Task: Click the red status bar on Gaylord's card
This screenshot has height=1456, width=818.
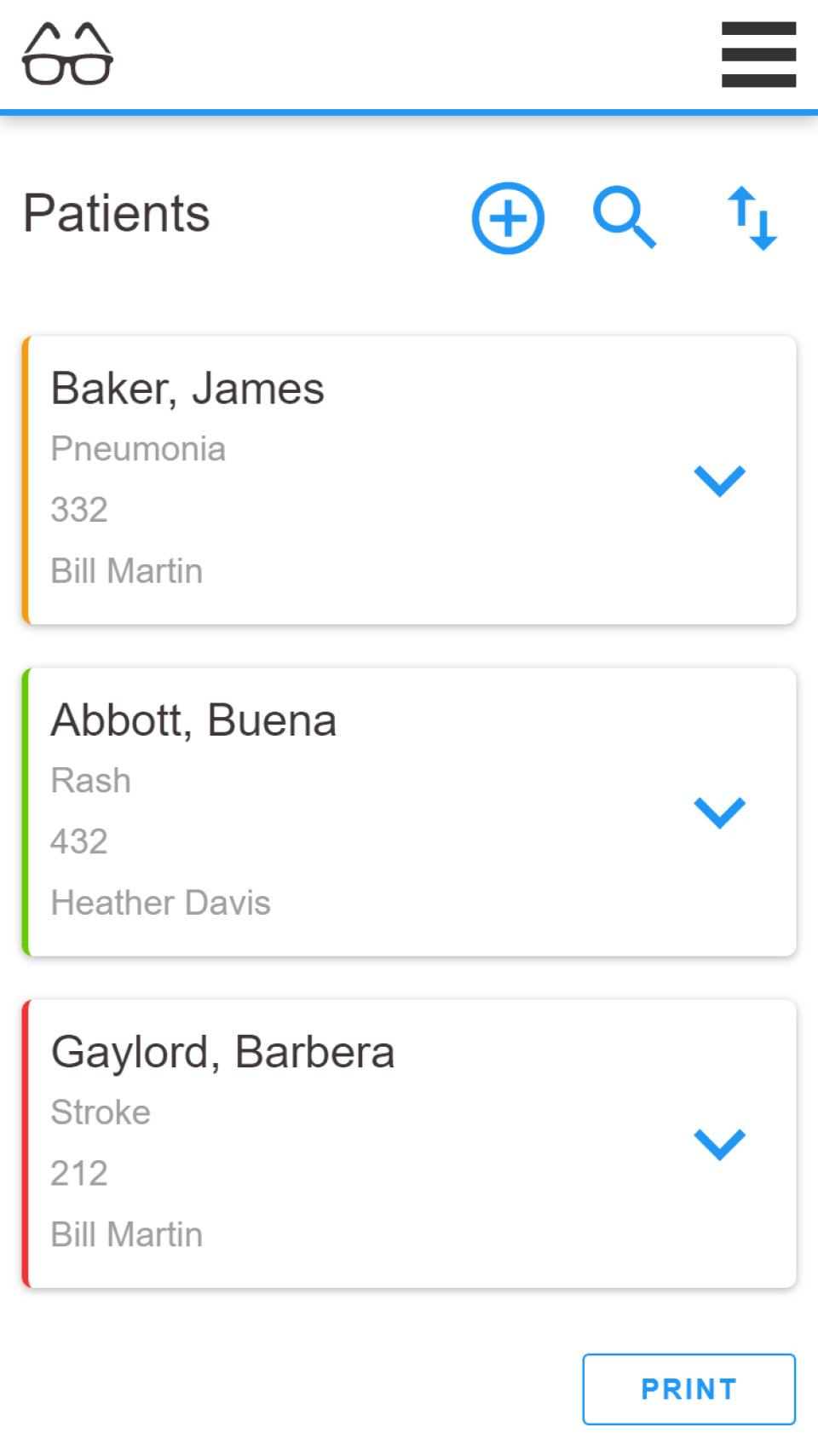Action: tap(26, 1142)
